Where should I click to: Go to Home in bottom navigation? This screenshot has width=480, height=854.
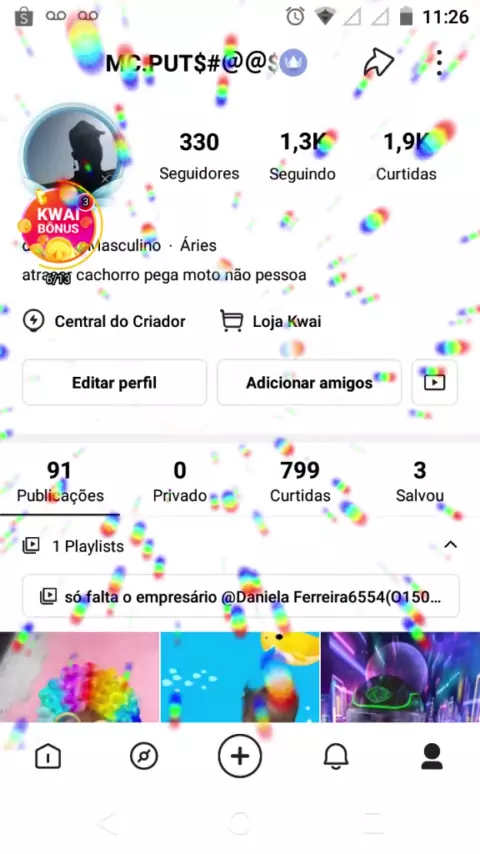pyautogui.click(x=48, y=757)
